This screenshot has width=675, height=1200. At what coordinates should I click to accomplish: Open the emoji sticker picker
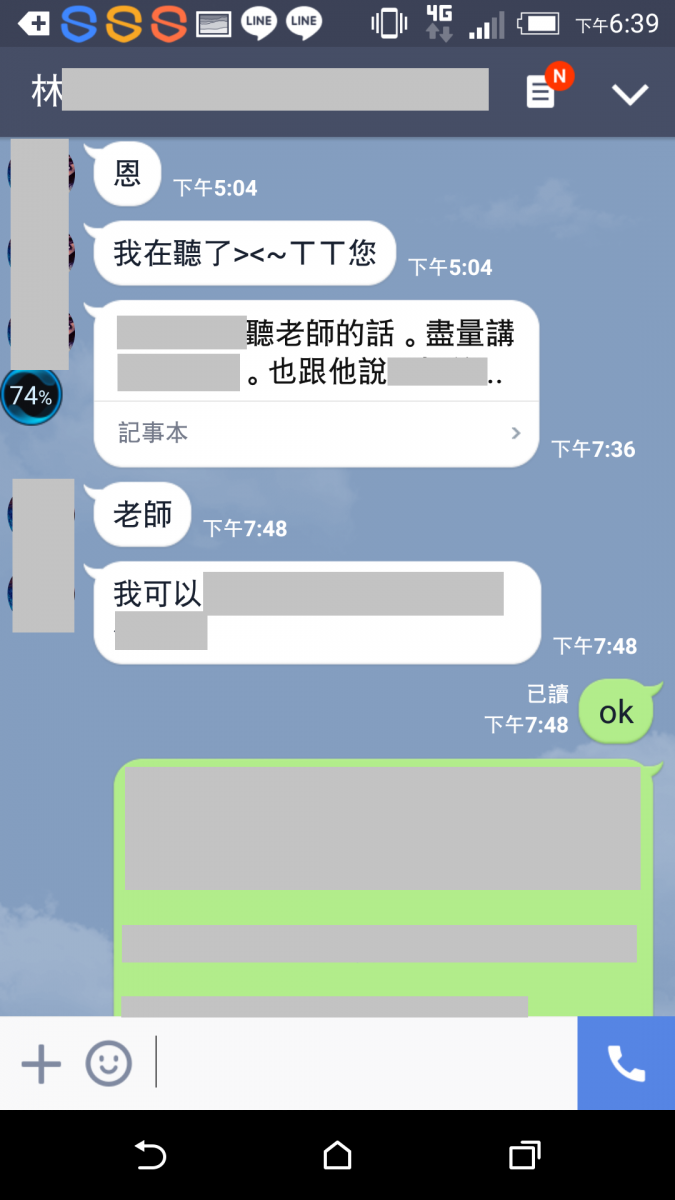pos(108,1064)
